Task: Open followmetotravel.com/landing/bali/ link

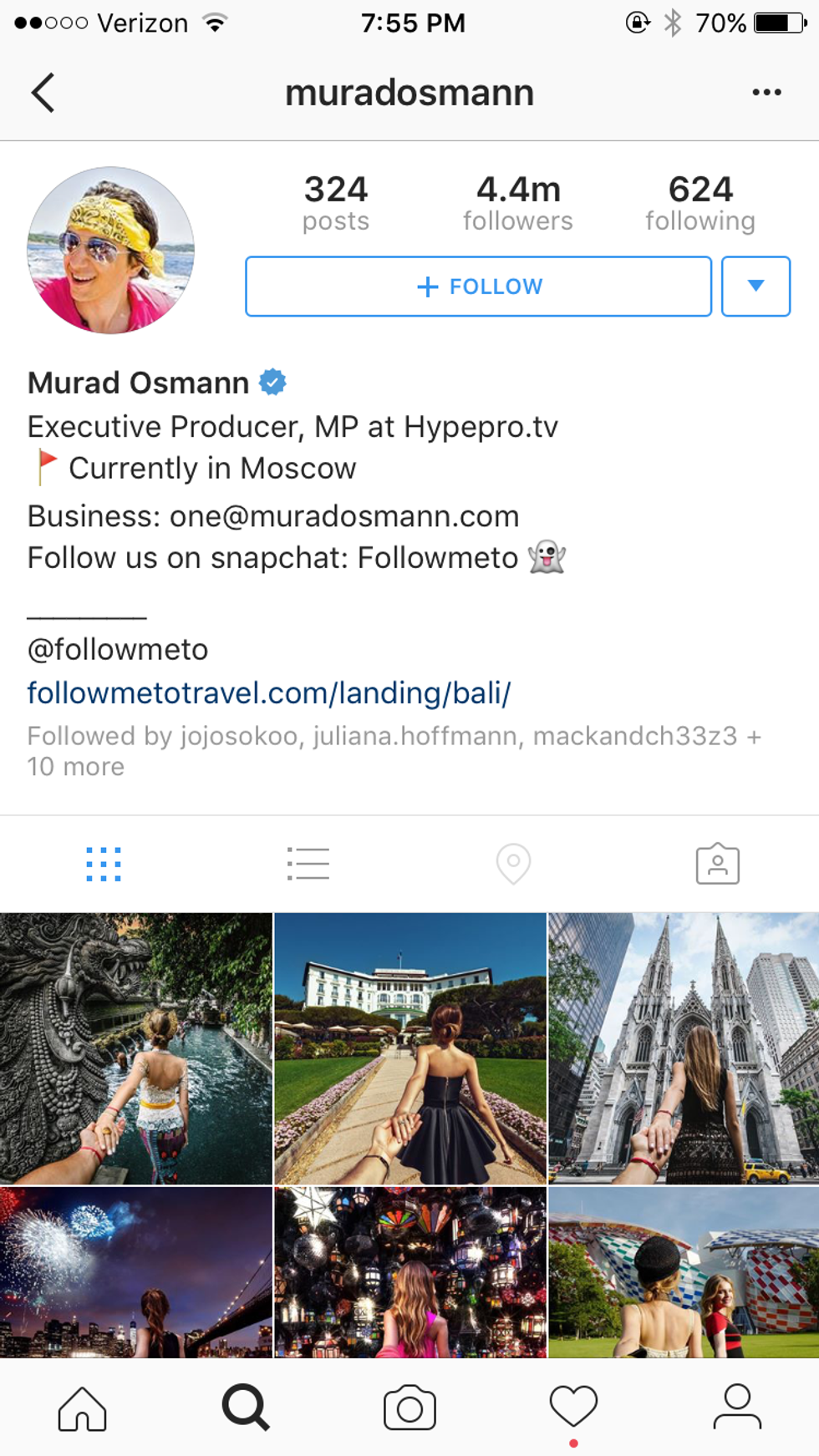Action: [268, 692]
